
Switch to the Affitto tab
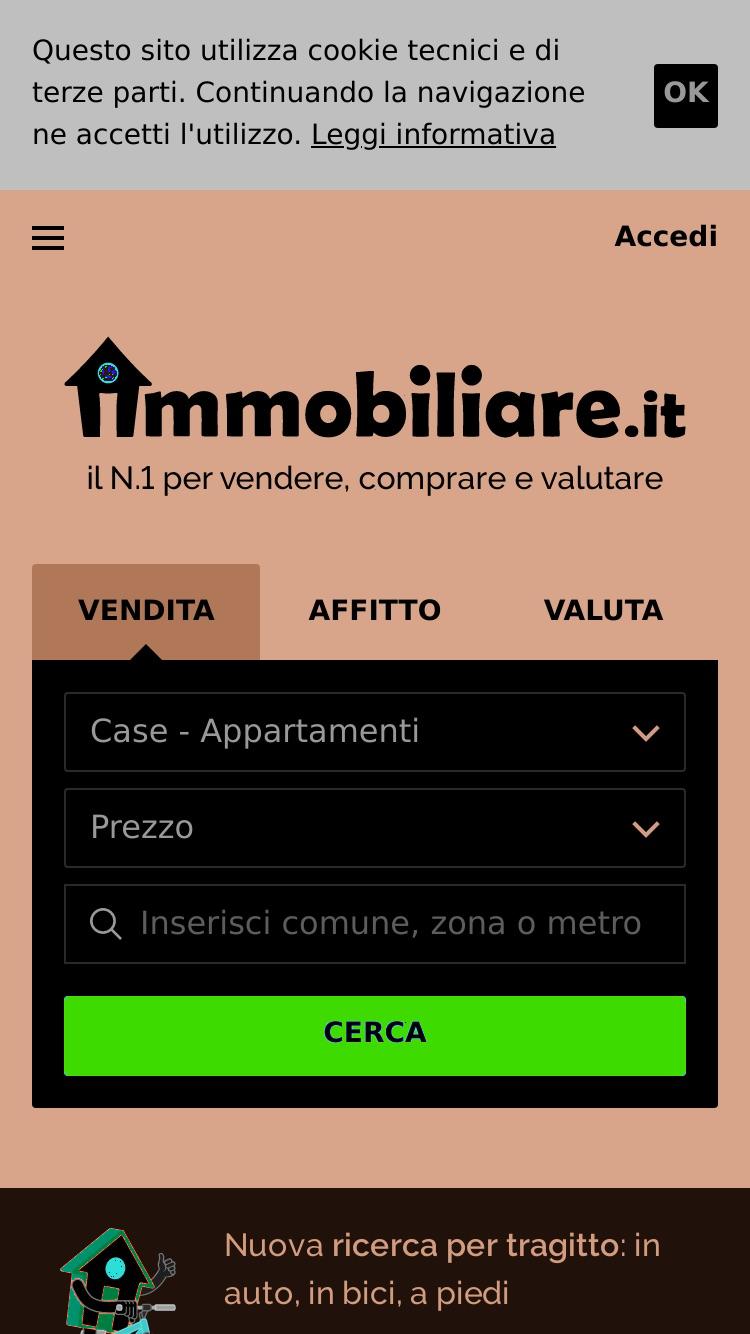click(375, 611)
